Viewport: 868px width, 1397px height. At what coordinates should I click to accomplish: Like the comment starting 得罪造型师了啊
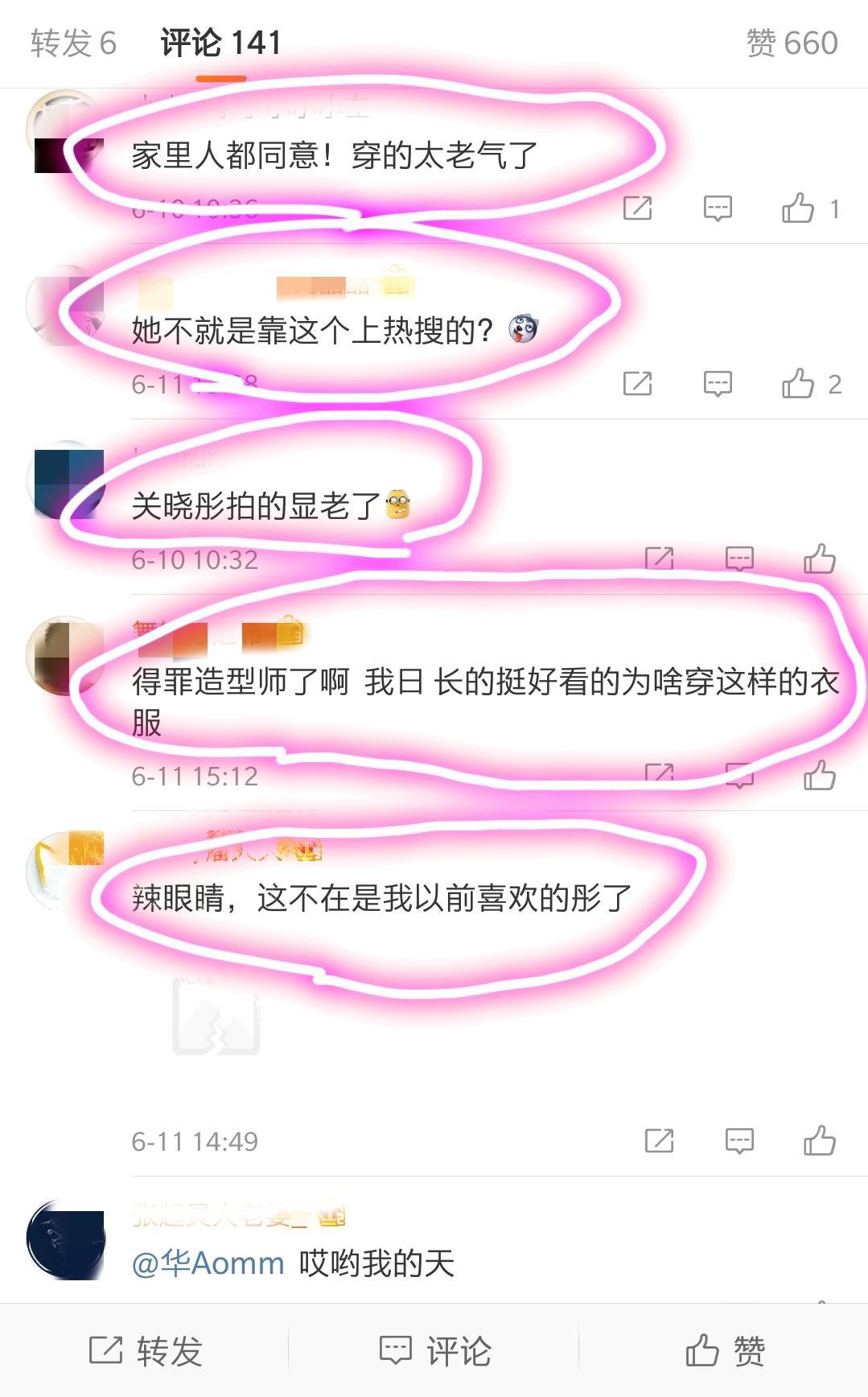tap(819, 776)
